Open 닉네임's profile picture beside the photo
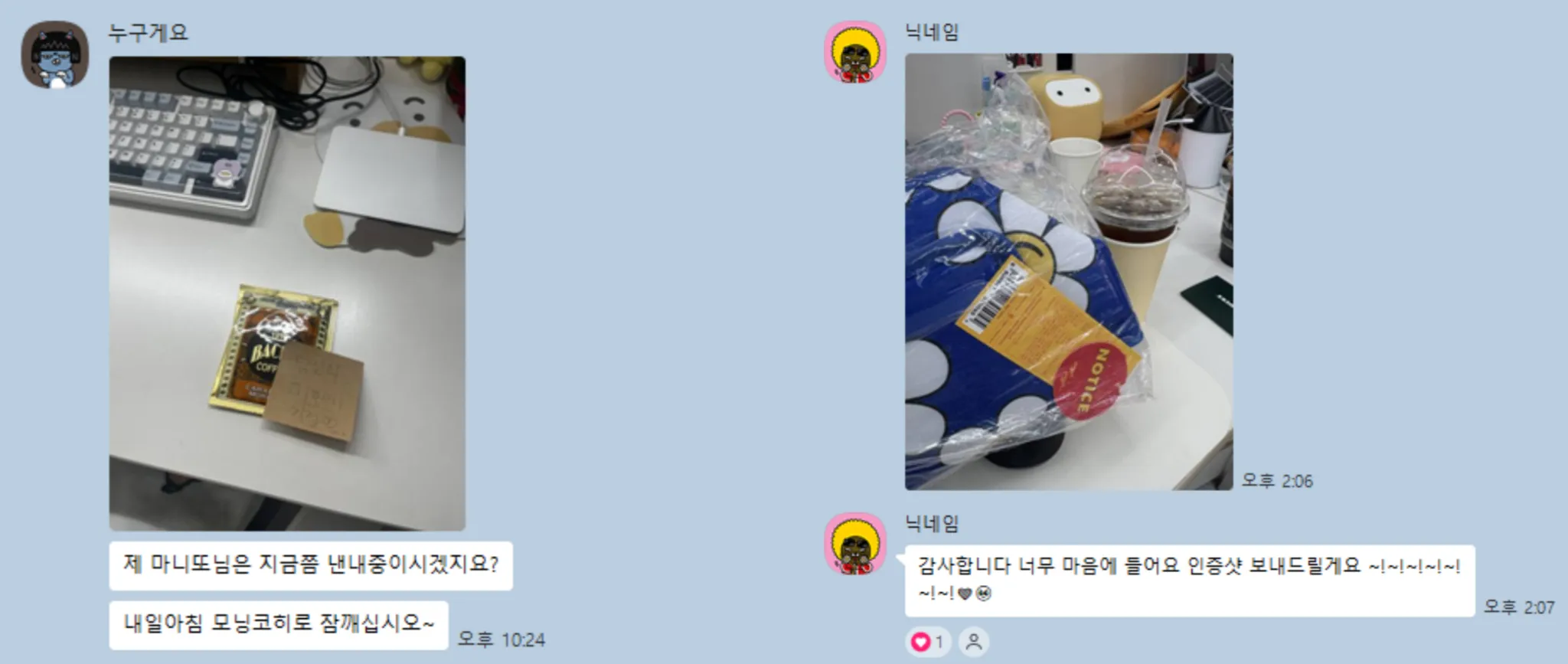The width and height of the screenshot is (1568, 664). click(854, 52)
